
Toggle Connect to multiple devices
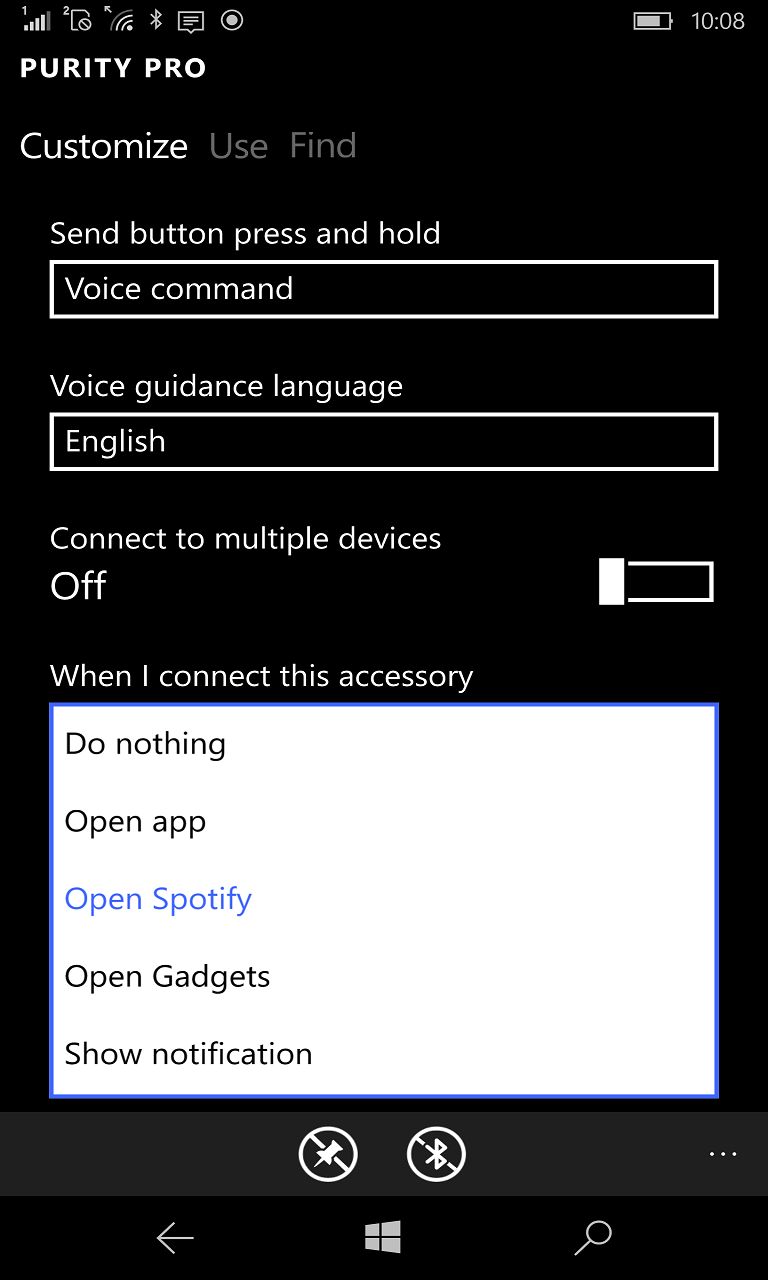pyautogui.click(x=655, y=582)
